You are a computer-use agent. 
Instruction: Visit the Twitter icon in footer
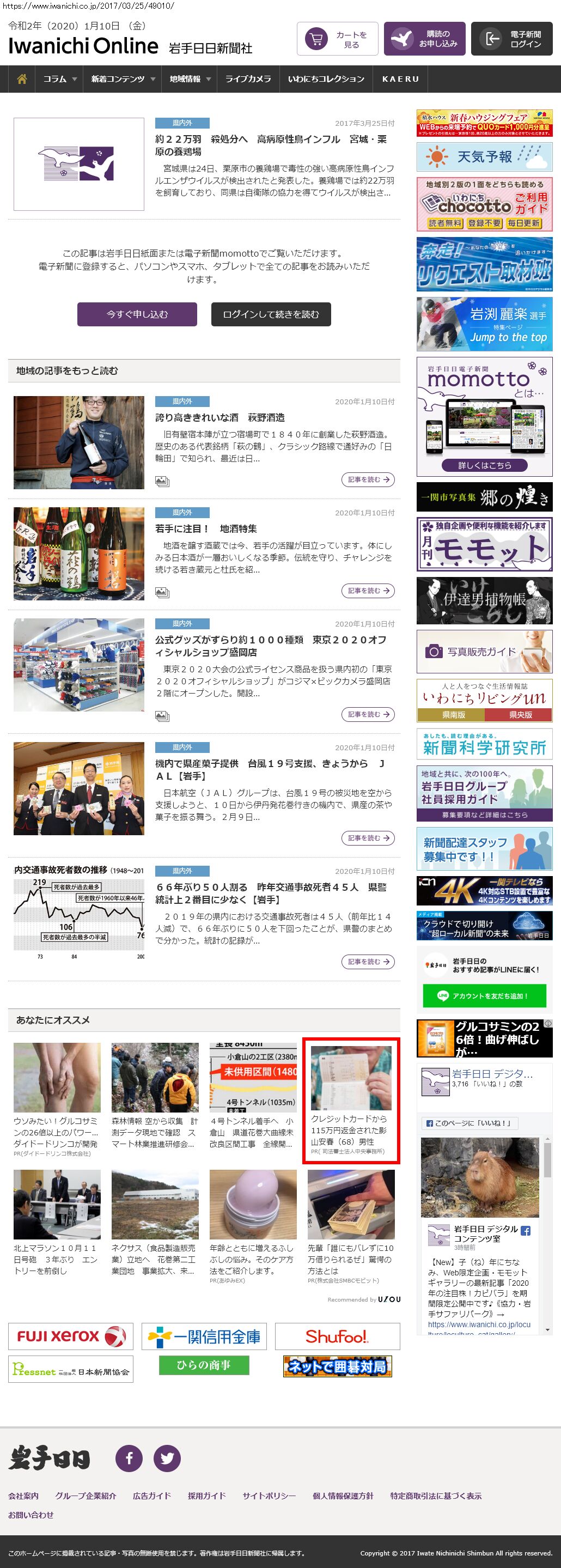point(167,1458)
